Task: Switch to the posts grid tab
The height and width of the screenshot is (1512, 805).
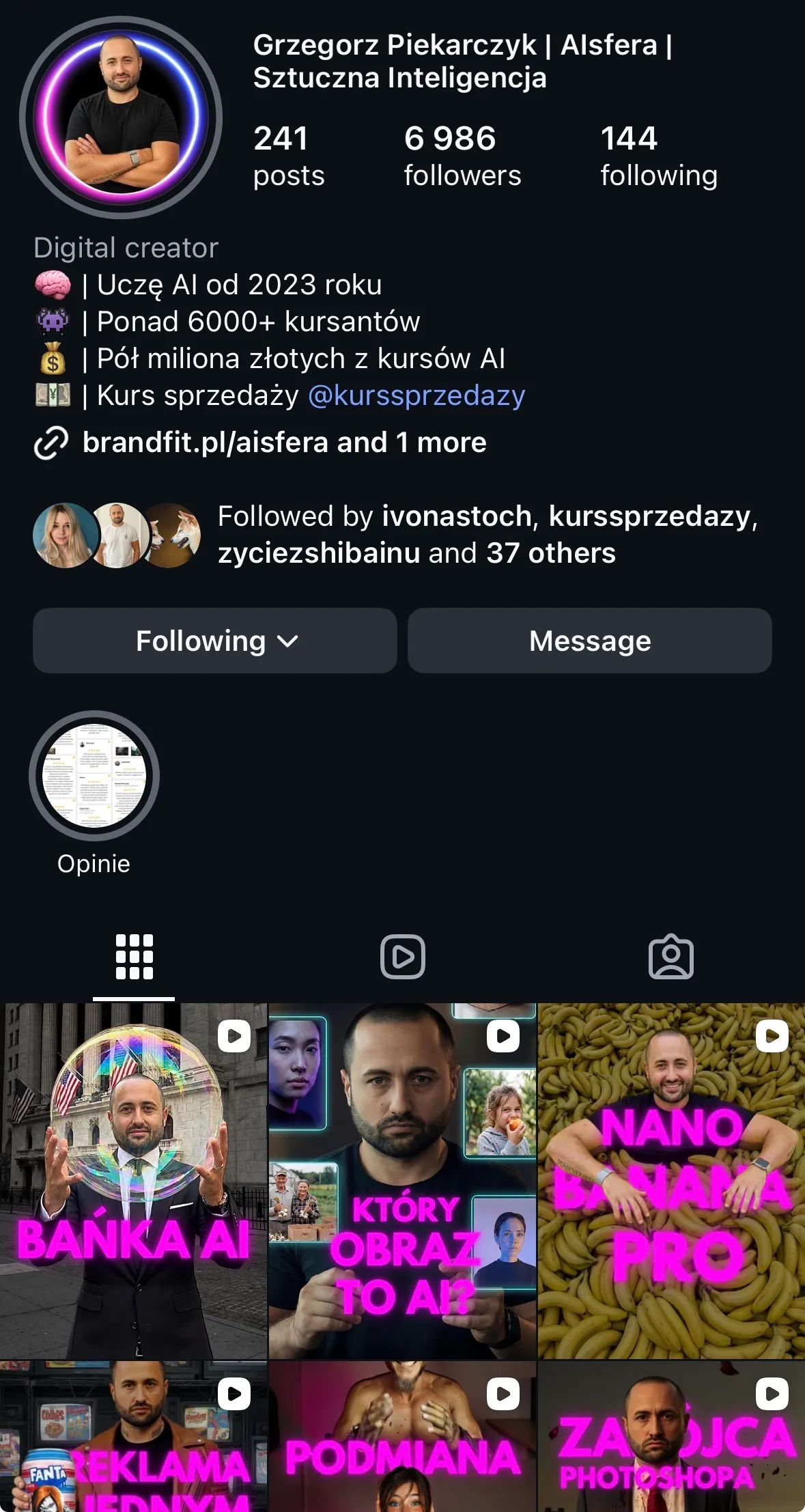Action: 134,957
